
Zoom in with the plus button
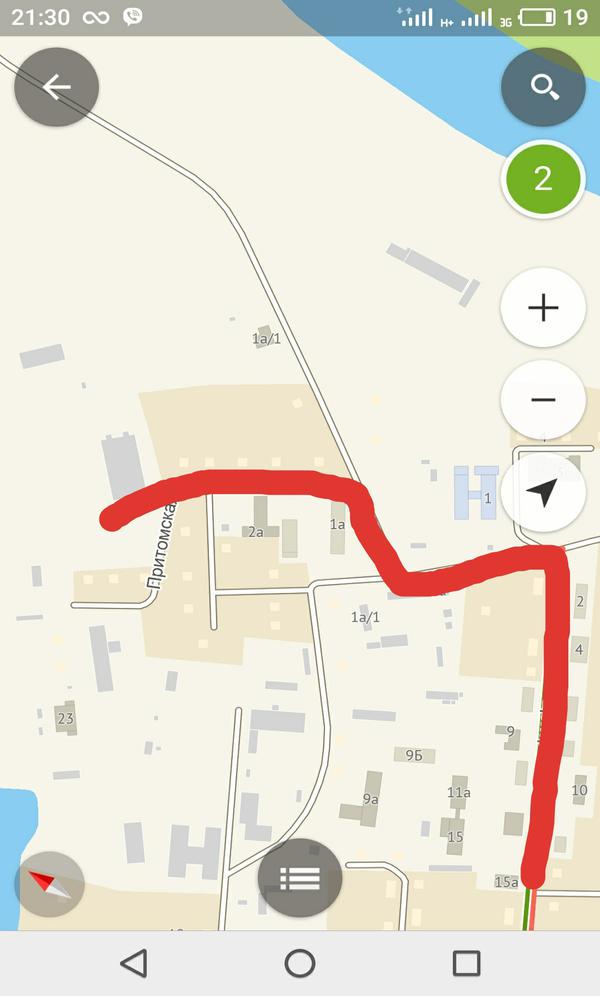tap(543, 307)
